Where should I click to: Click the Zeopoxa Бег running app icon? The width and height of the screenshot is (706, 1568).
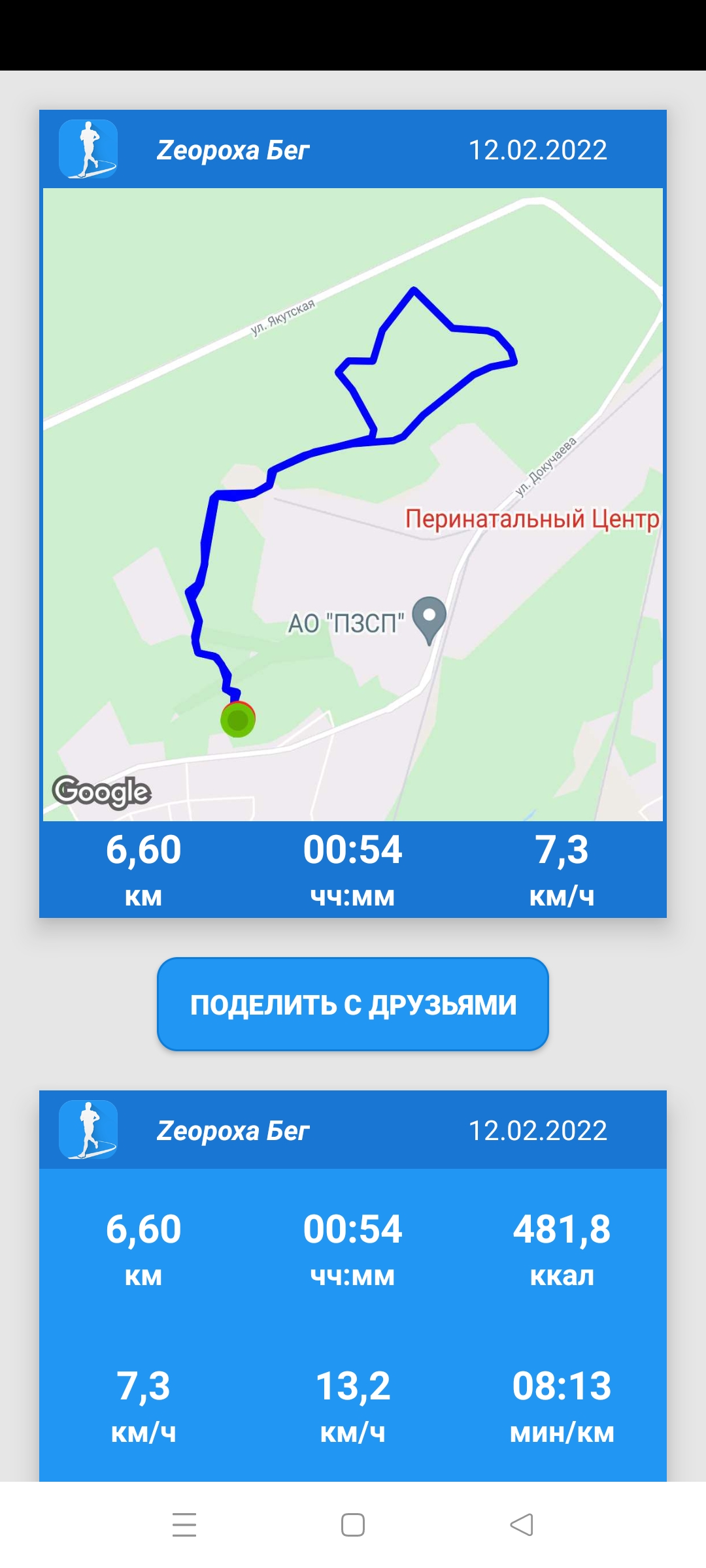(x=90, y=149)
